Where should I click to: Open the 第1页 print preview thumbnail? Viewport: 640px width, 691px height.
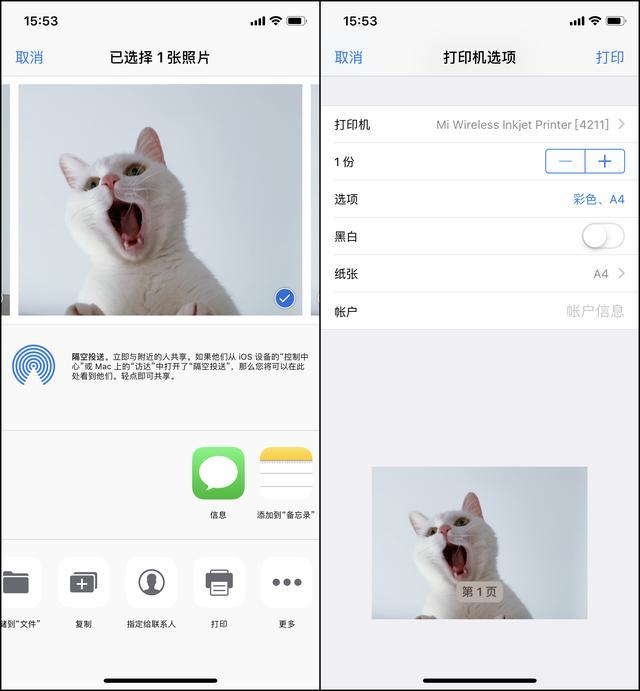(479, 542)
